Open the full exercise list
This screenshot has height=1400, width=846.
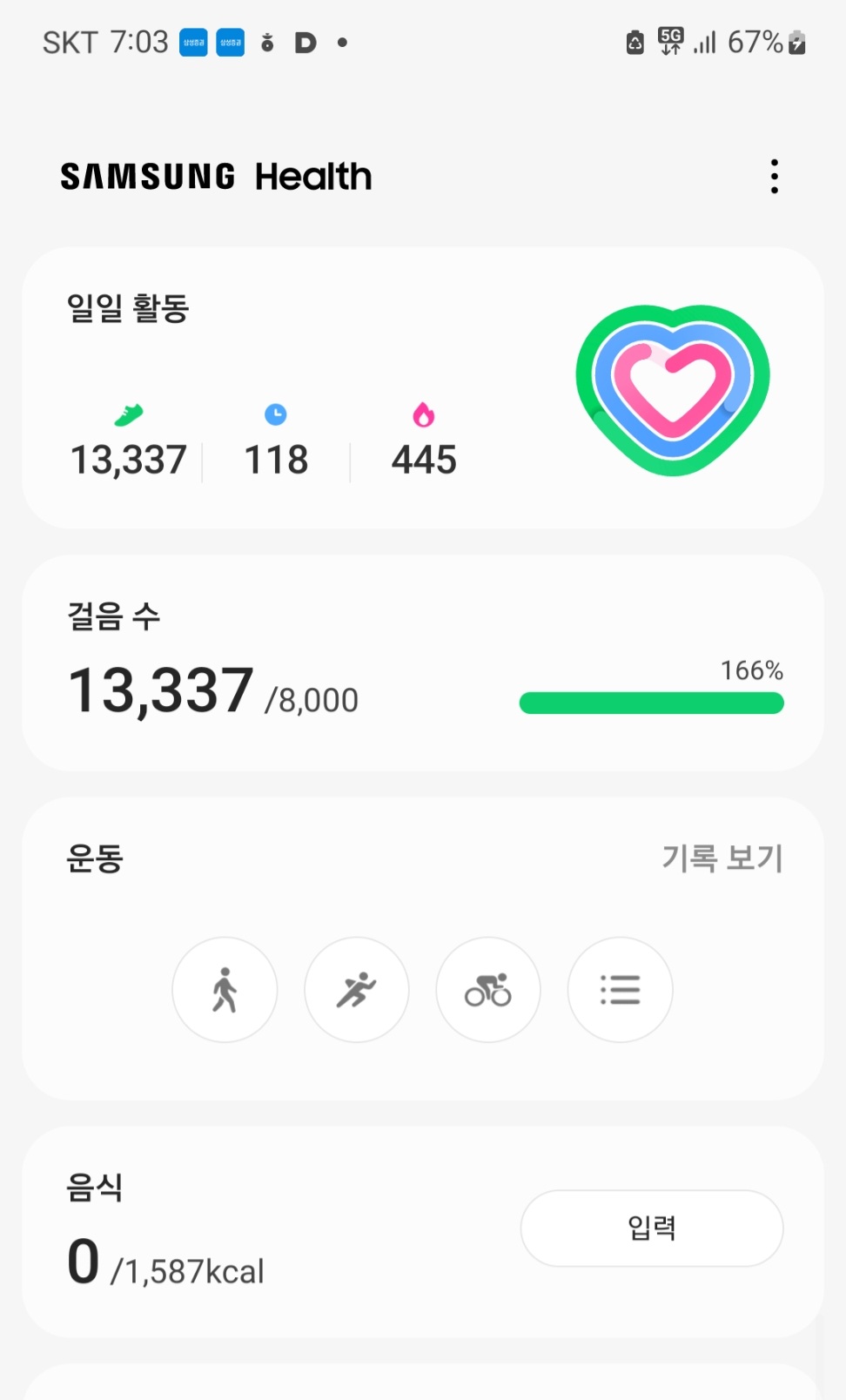click(621, 990)
